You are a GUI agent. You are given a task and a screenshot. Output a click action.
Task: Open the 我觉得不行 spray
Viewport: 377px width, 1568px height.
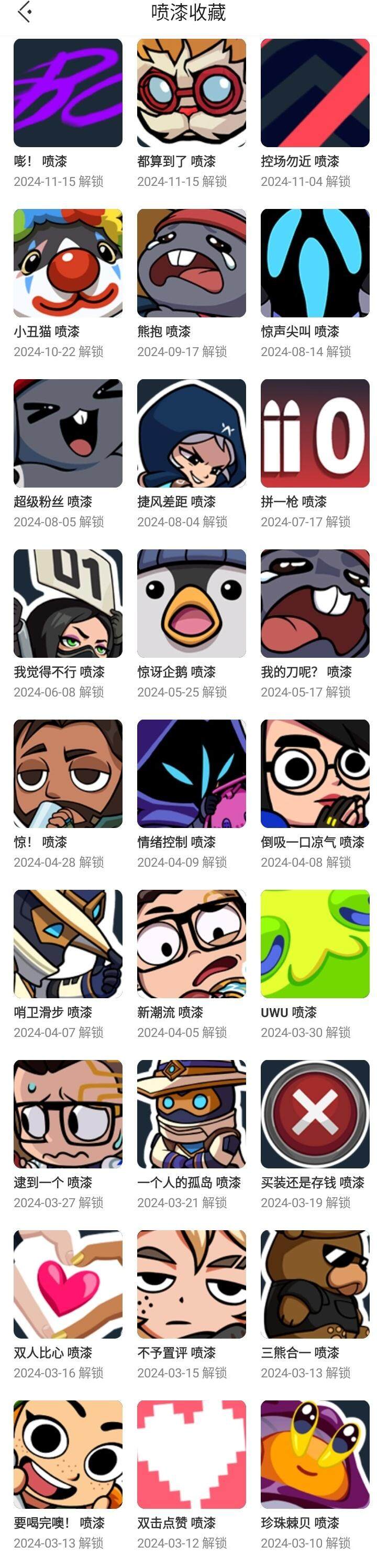coord(68,603)
